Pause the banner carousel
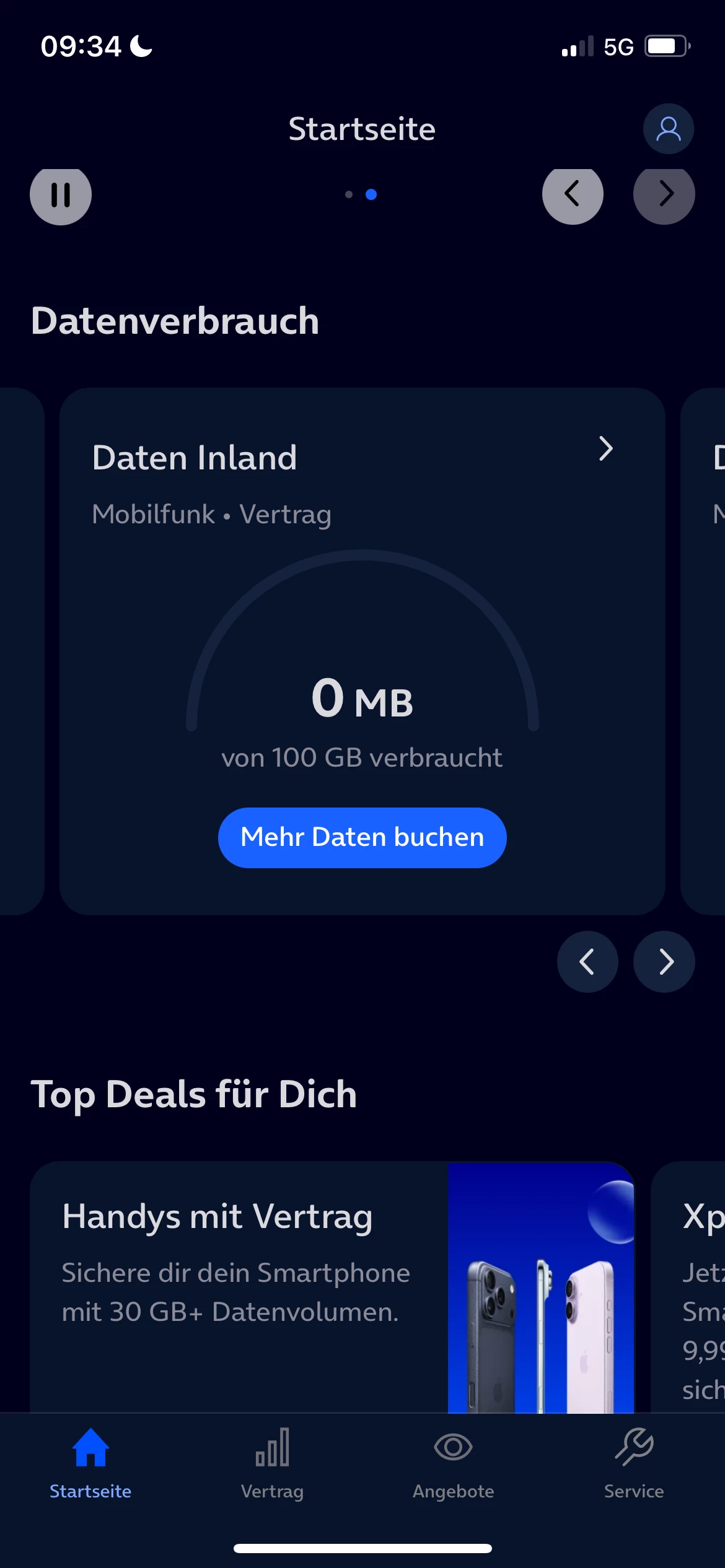The height and width of the screenshot is (1568, 725). [x=61, y=194]
